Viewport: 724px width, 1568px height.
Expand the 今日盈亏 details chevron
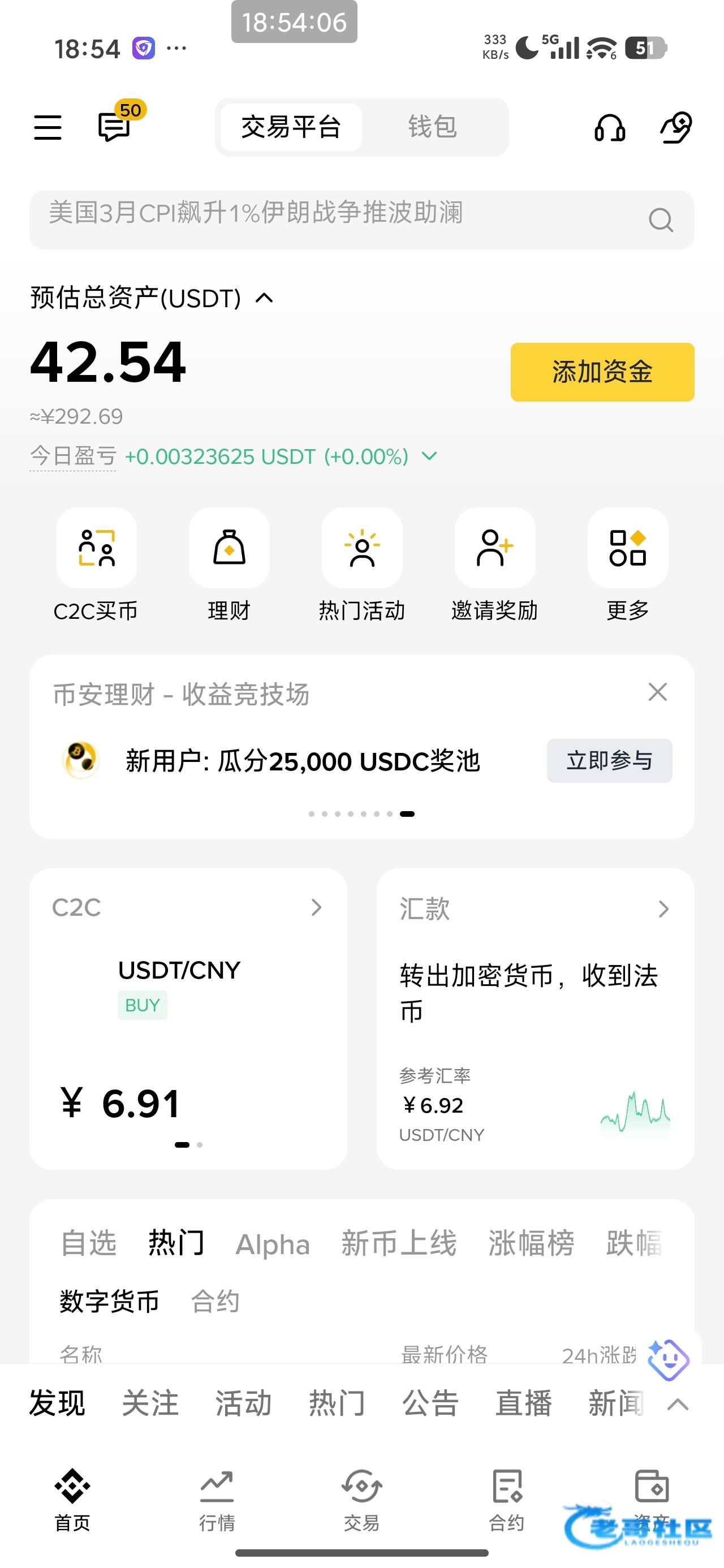(x=429, y=456)
